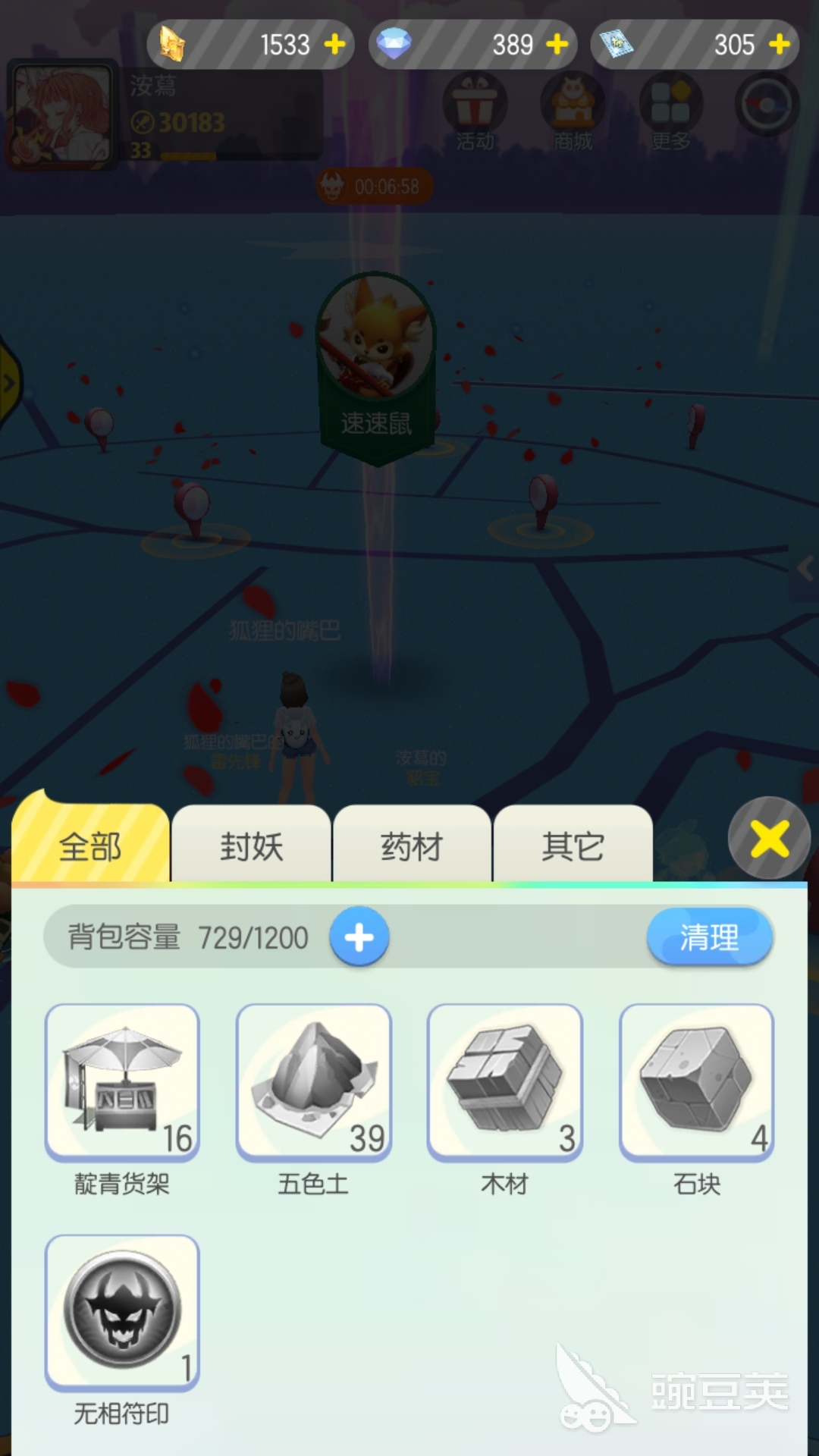Add more gold currency (1533)
This screenshot has width=819, height=1456.
tap(334, 45)
